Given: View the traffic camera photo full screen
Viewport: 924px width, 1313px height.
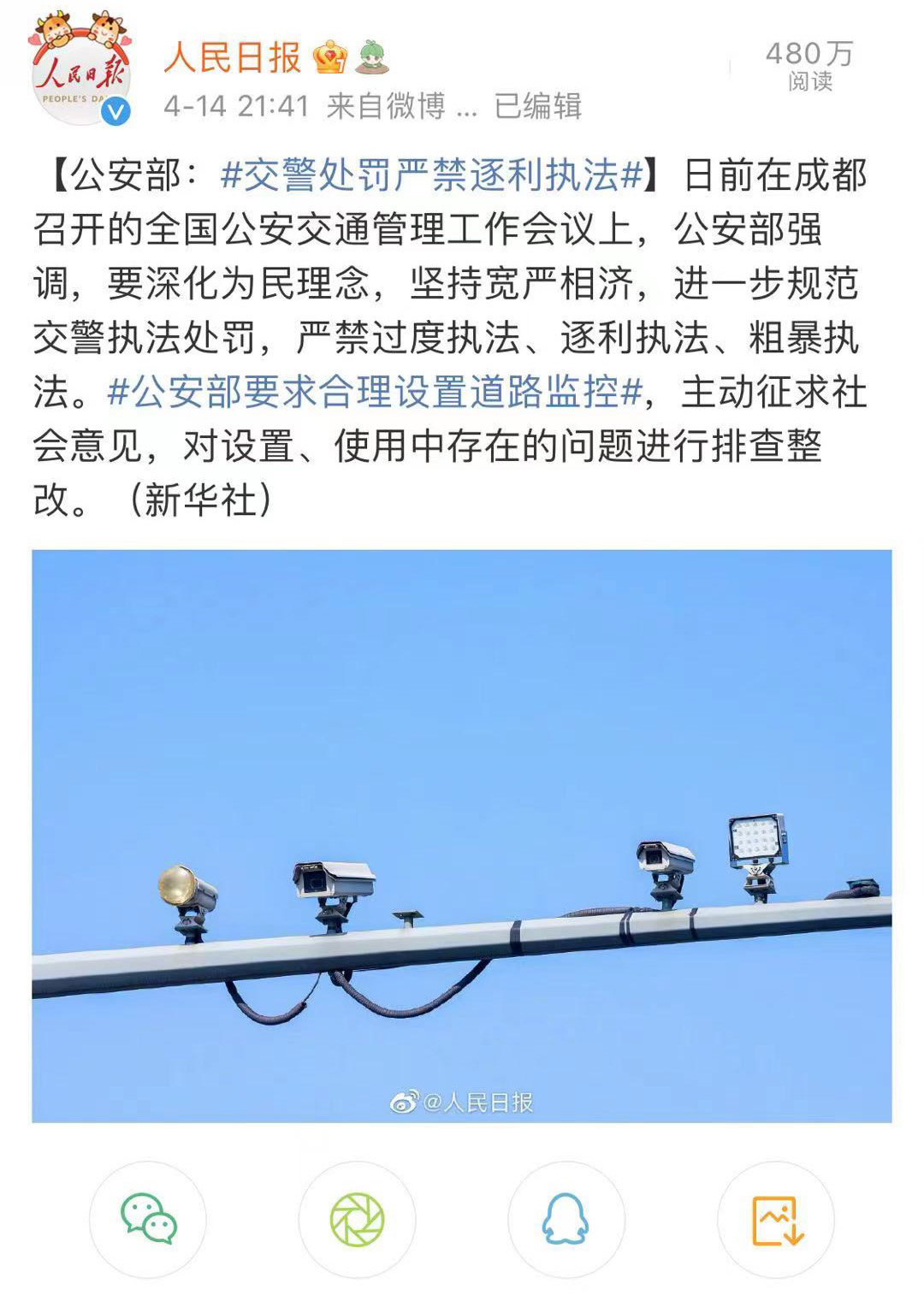Looking at the screenshot, I should [x=462, y=836].
